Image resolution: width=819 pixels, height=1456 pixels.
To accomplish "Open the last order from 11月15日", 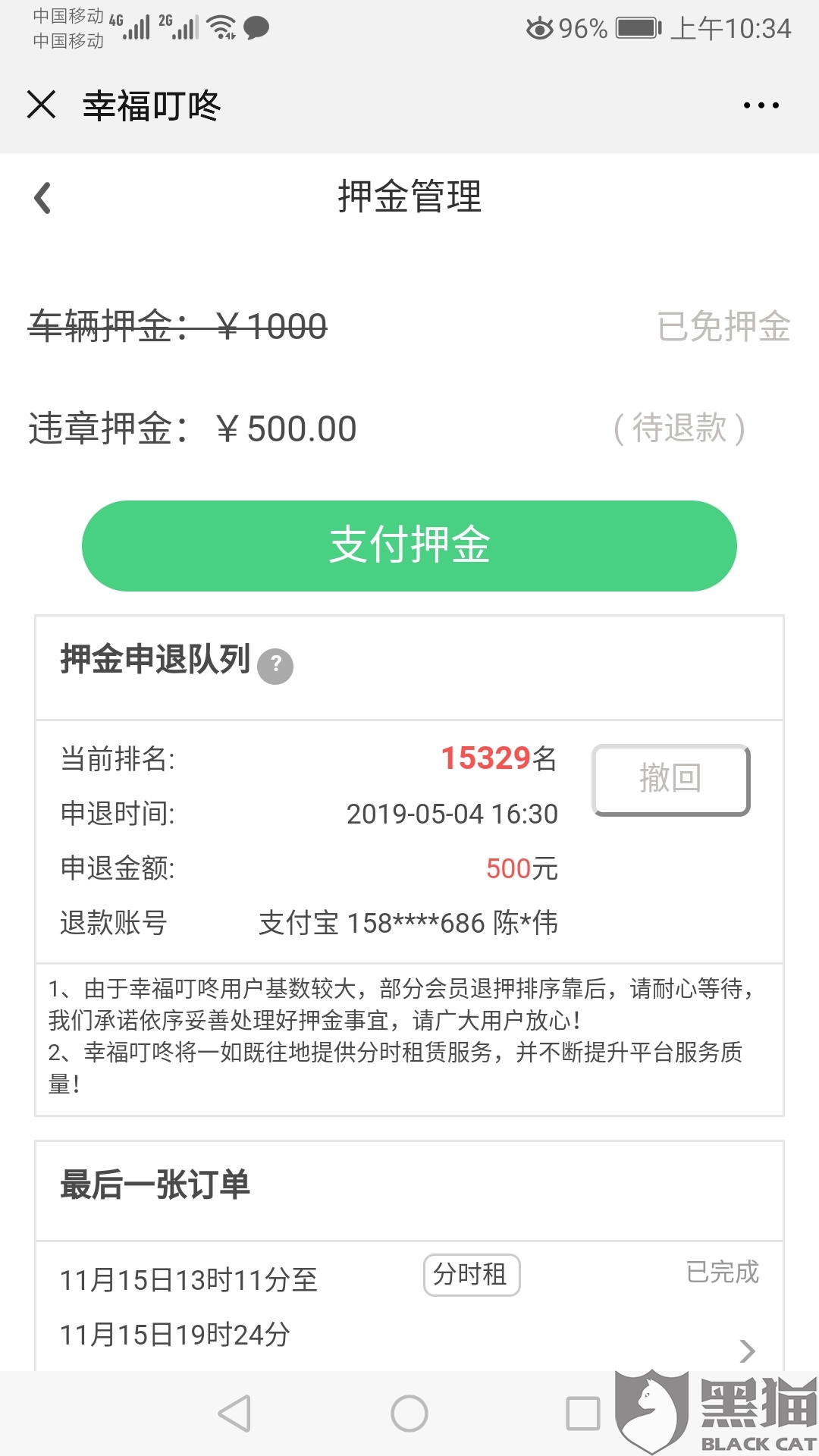I will click(409, 1306).
